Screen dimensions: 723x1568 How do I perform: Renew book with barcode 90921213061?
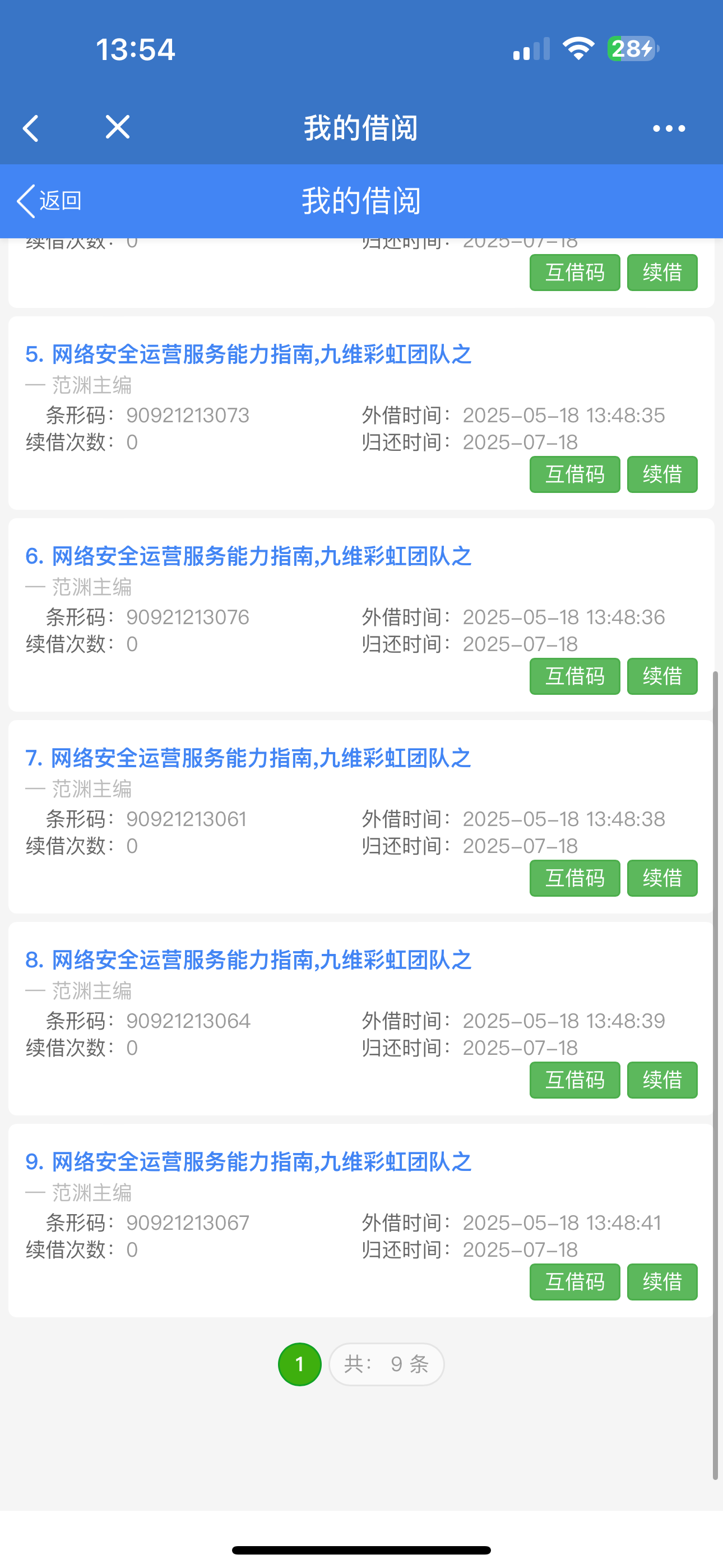coord(661,878)
